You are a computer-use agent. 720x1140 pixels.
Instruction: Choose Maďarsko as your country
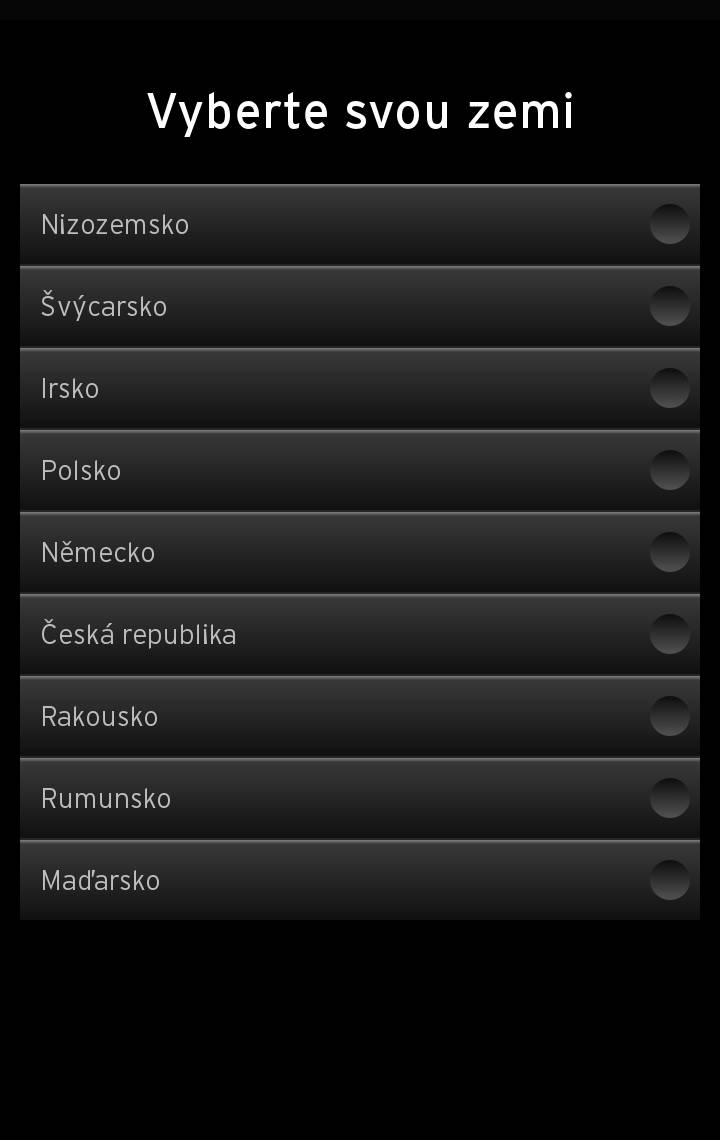pyautogui.click(x=300, y=880)
